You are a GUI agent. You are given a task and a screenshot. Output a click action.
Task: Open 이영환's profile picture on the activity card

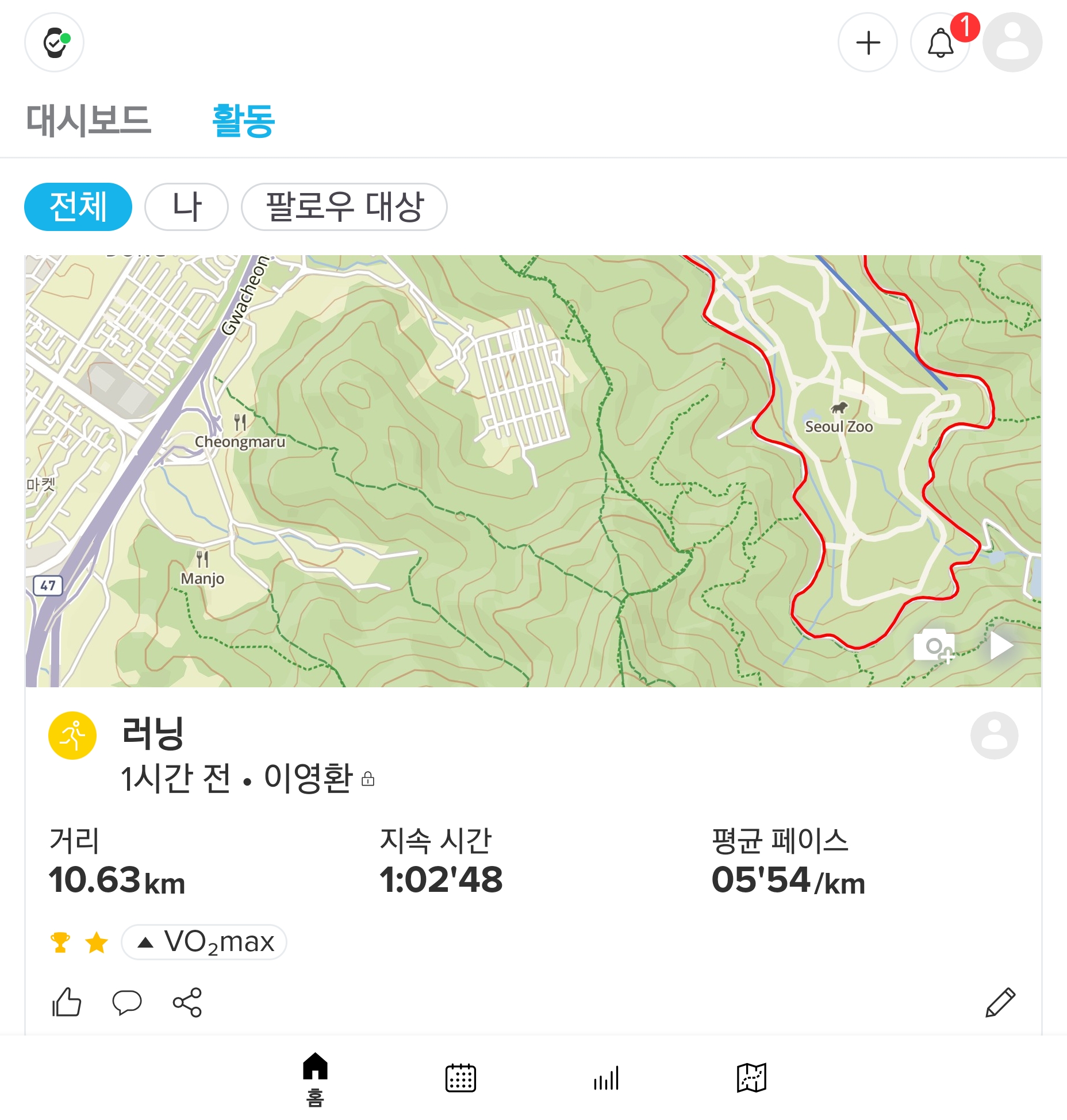point(994,736)
